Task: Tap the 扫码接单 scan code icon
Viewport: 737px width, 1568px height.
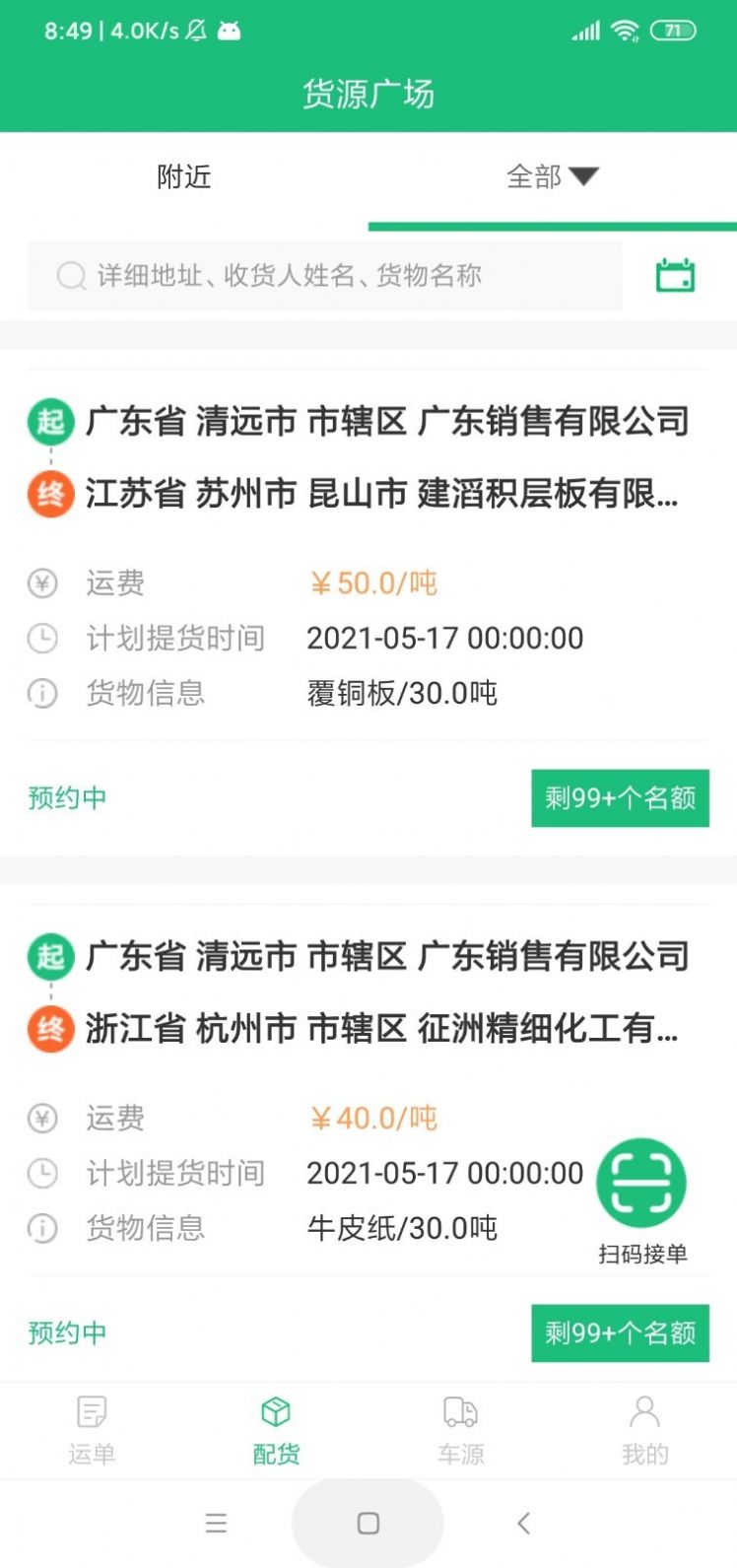Action: [x=641, y=1184]
